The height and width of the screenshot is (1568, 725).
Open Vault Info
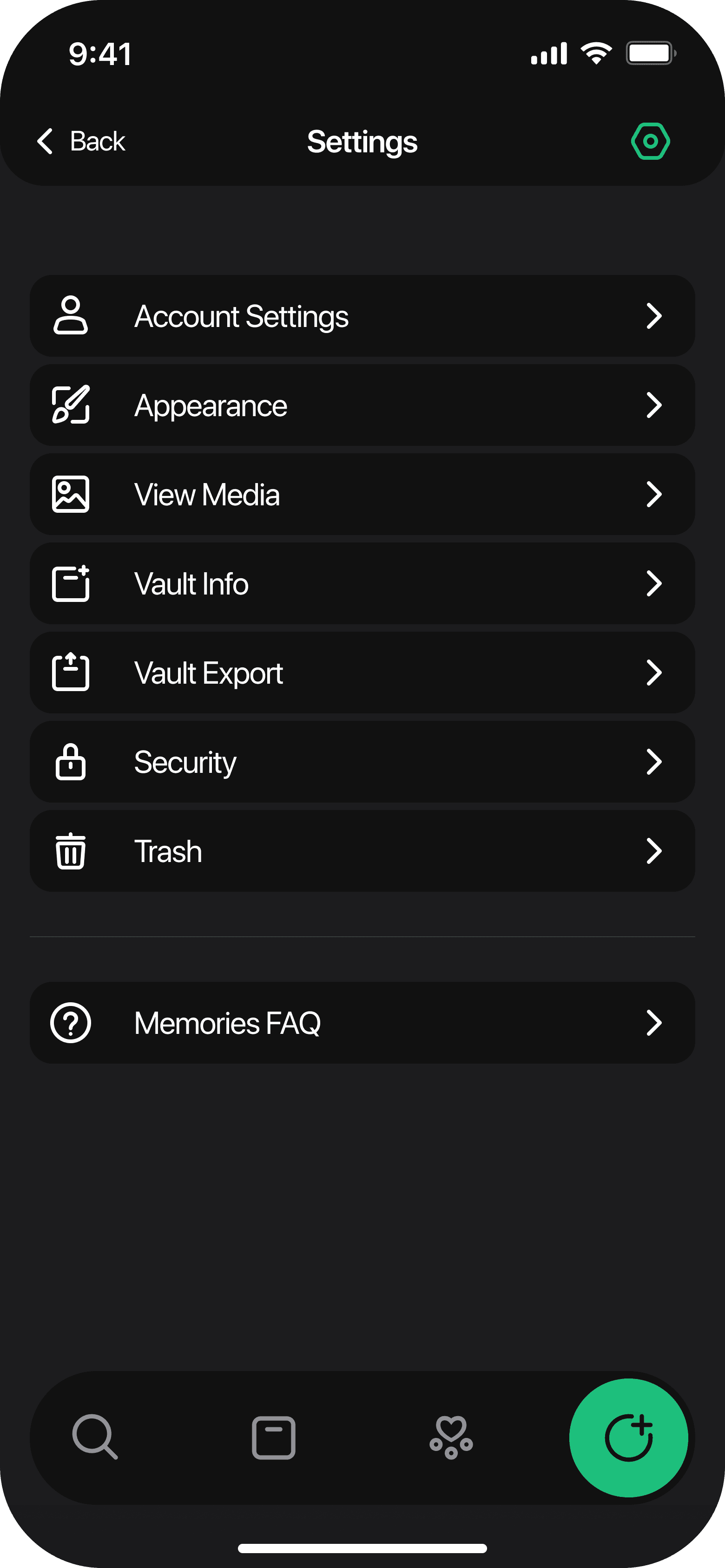click(362, 583)
